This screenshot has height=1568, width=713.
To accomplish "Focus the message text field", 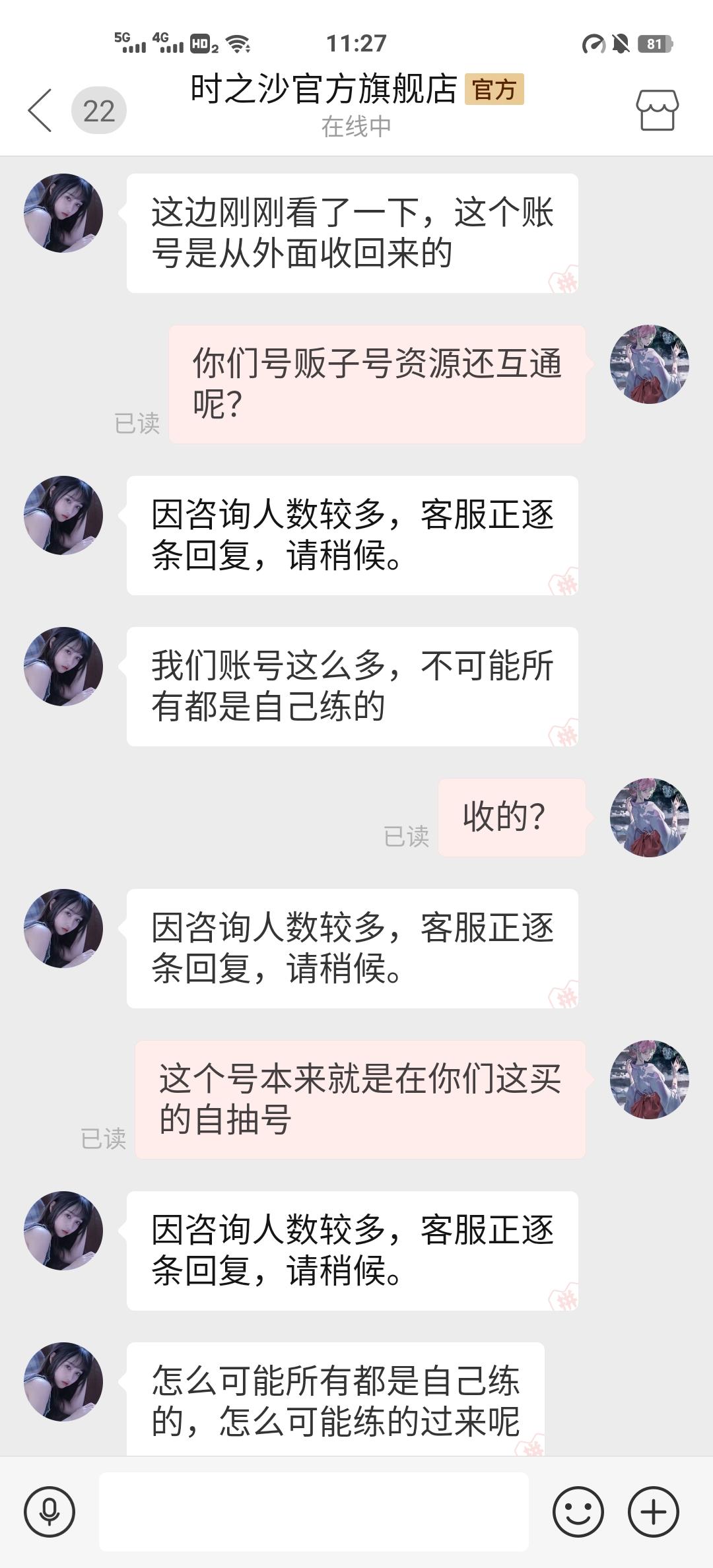I will (x=314, y=1511).
